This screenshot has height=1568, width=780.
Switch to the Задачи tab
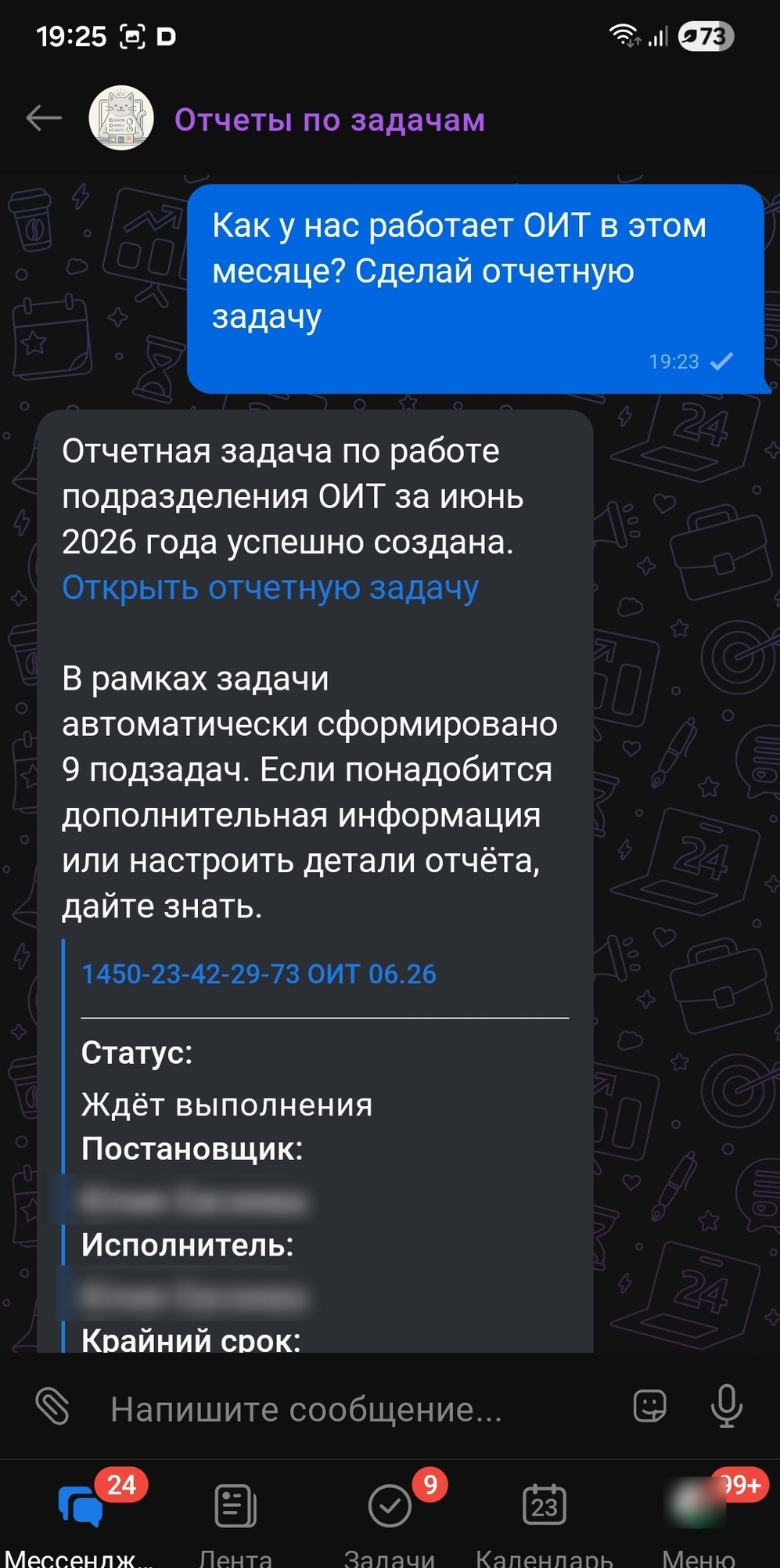click(x=390, y=1519)
